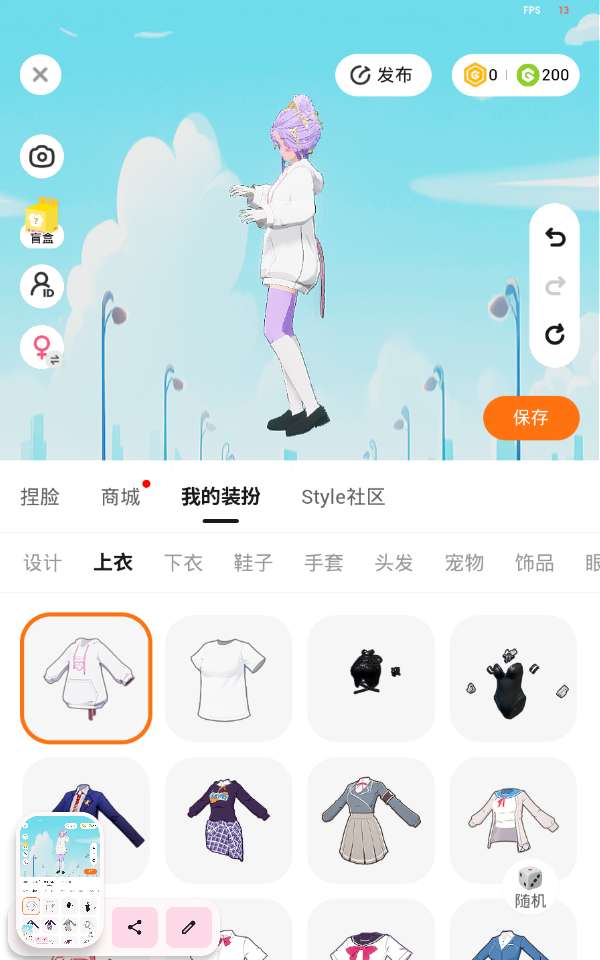Screen dimensions: 600x960
Task: Tap the 发布 publish button
Action: click(x=383, y=75)
